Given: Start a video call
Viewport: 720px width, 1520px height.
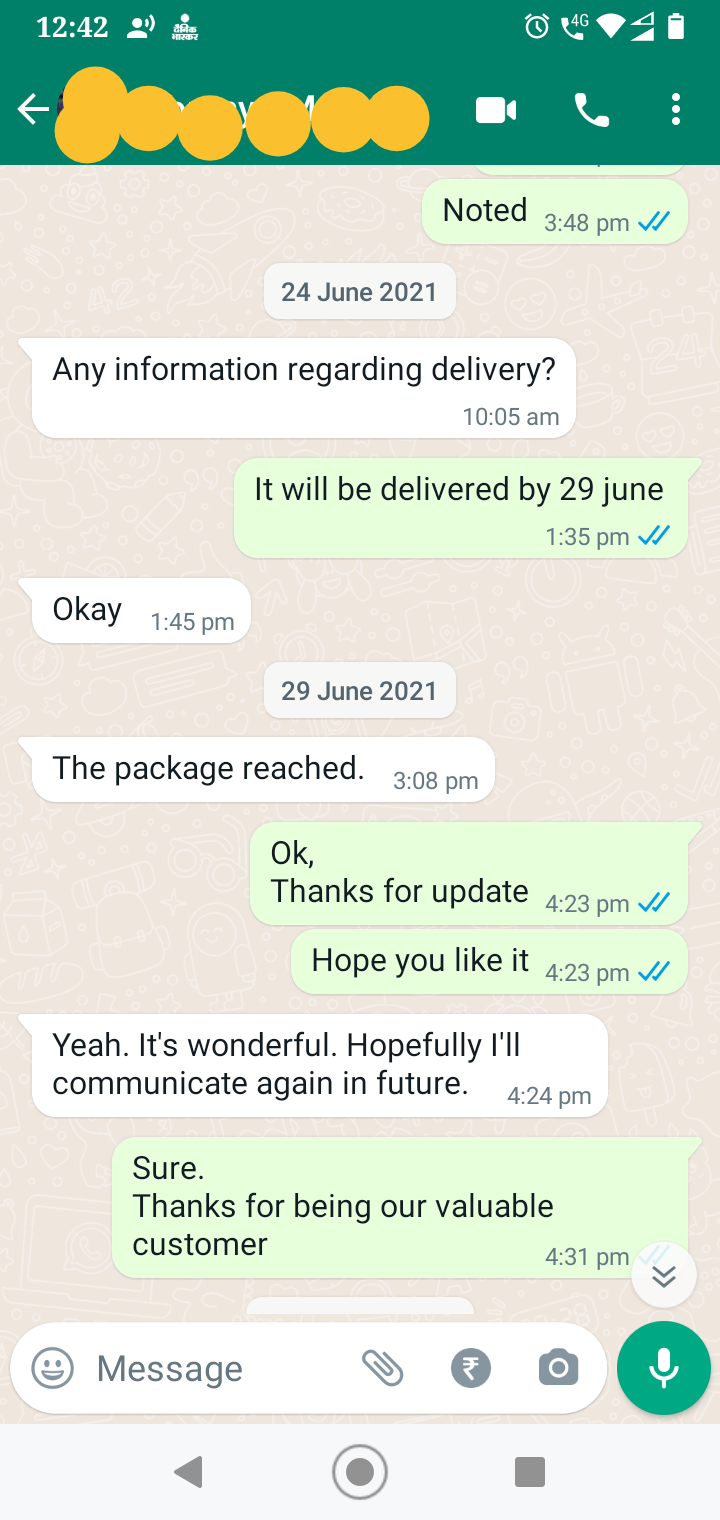Looking at the screenshot, I should pyautogui.click(x=496, y=110).
